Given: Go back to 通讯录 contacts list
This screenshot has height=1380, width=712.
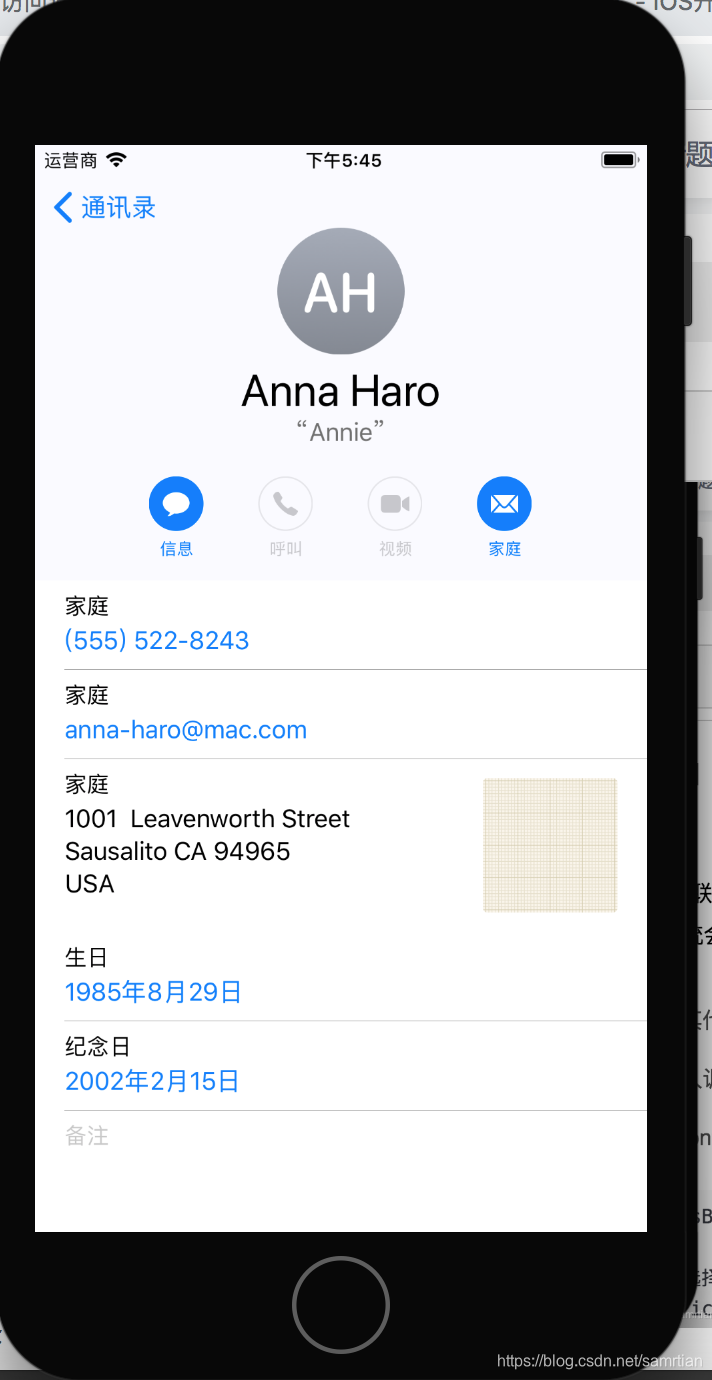Looking at the screenshot, I should click(x=105, y=208).
